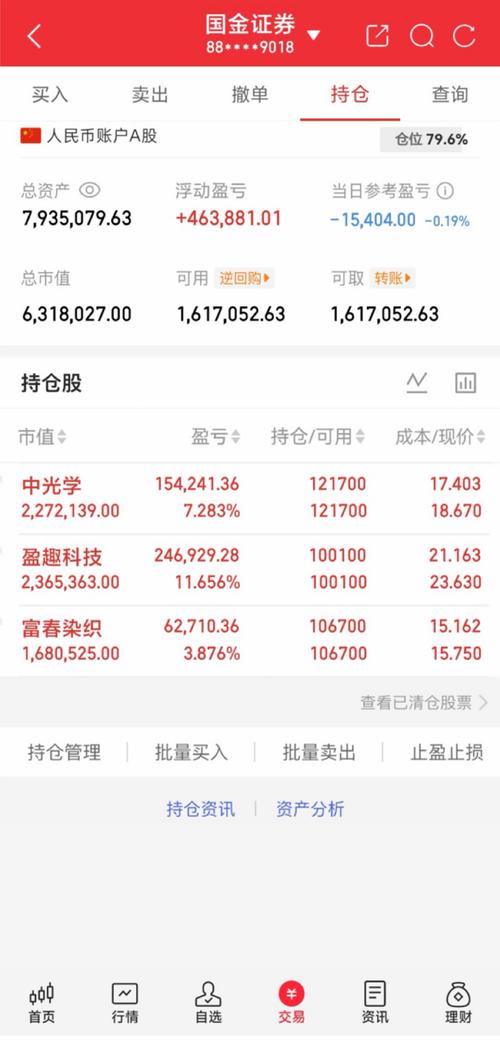Switch to the 卖出 tab
Image resolution: width=500 pixels, height=1040 pixels.
click(150, 94)
